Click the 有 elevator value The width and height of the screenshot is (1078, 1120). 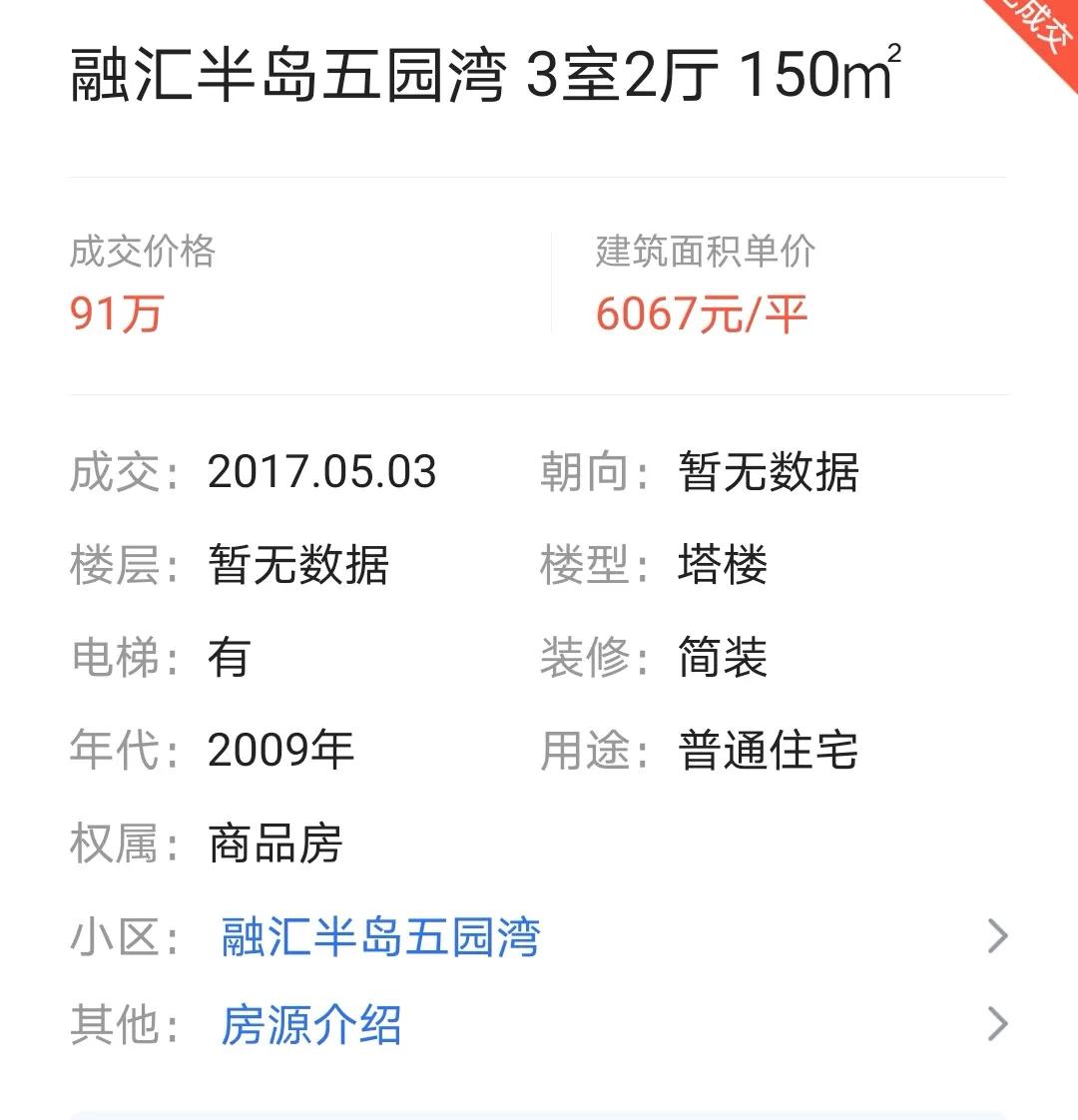pos(228,656)
